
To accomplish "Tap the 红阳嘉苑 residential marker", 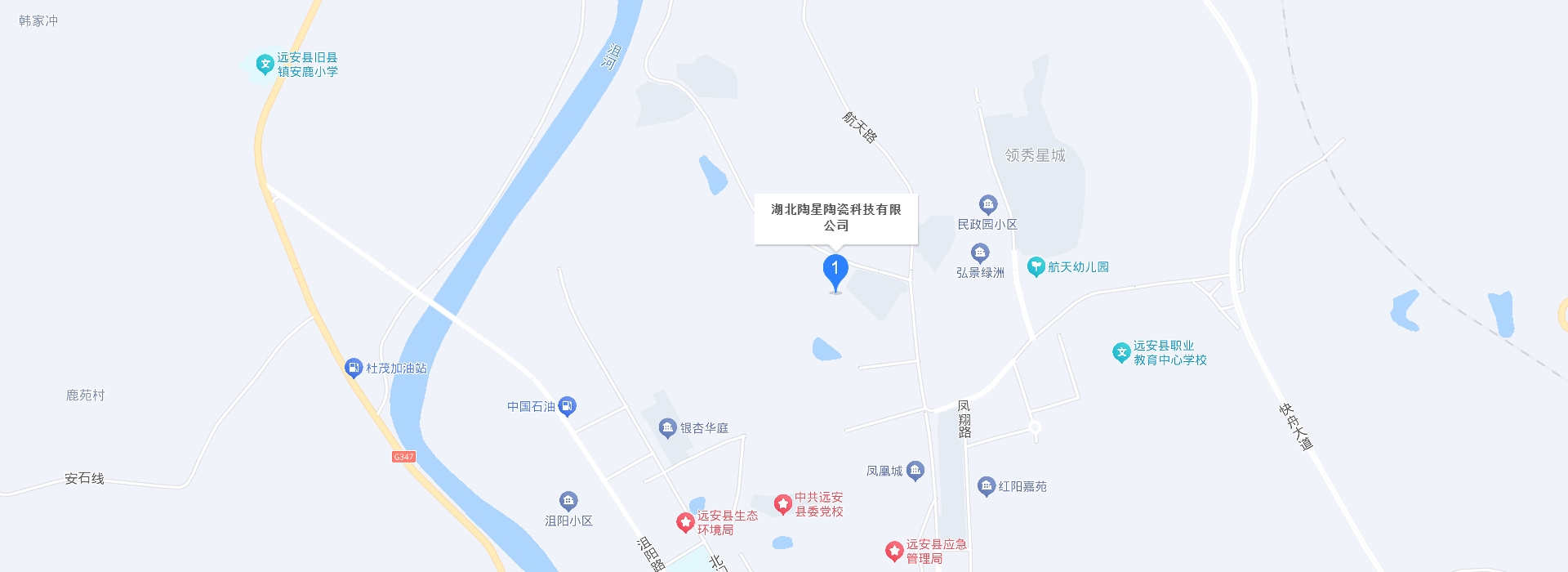I will click(x=986, y=486).
